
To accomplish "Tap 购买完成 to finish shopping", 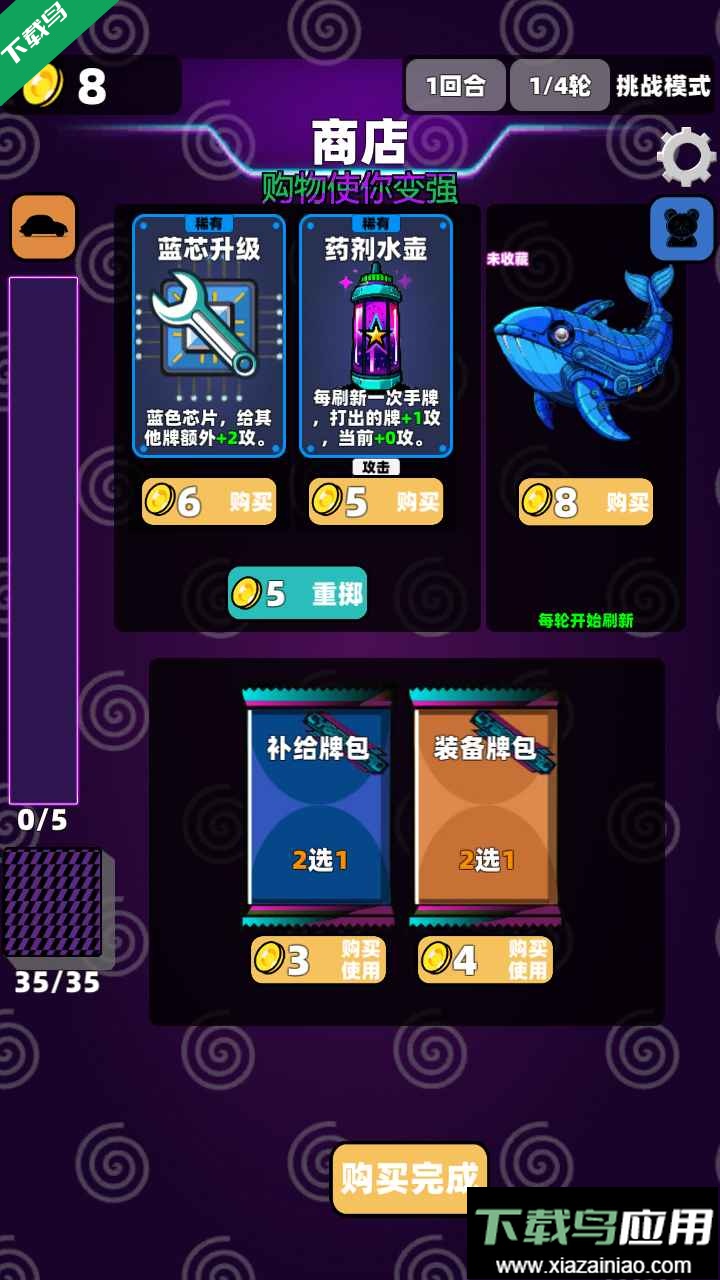I will [409, 1178].
